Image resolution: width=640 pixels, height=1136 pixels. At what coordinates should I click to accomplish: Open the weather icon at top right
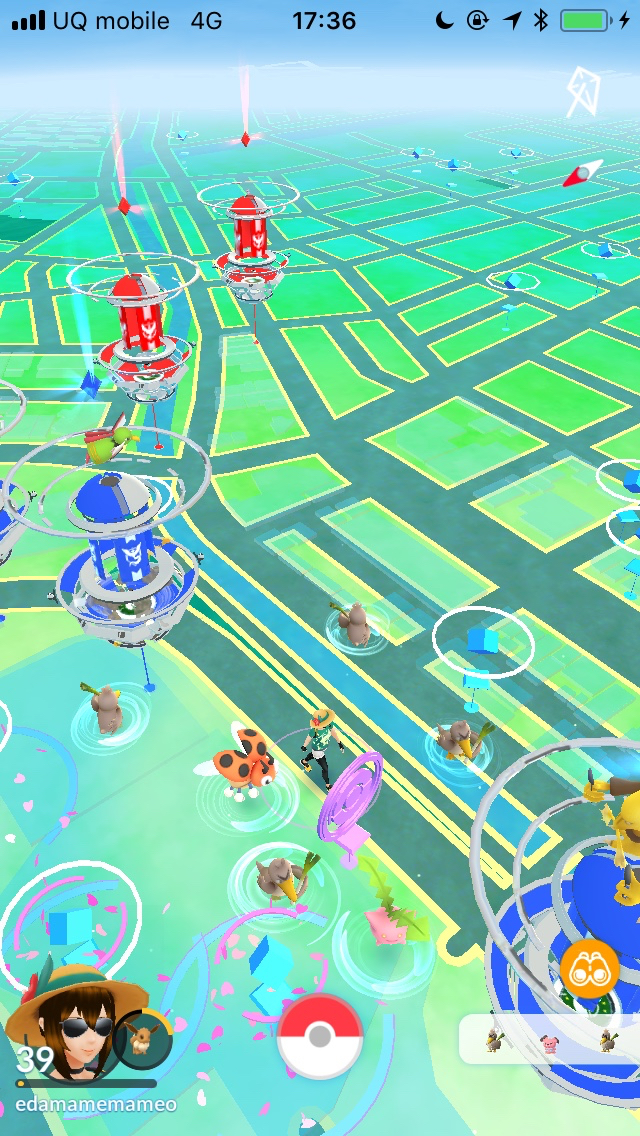(583, 91)
